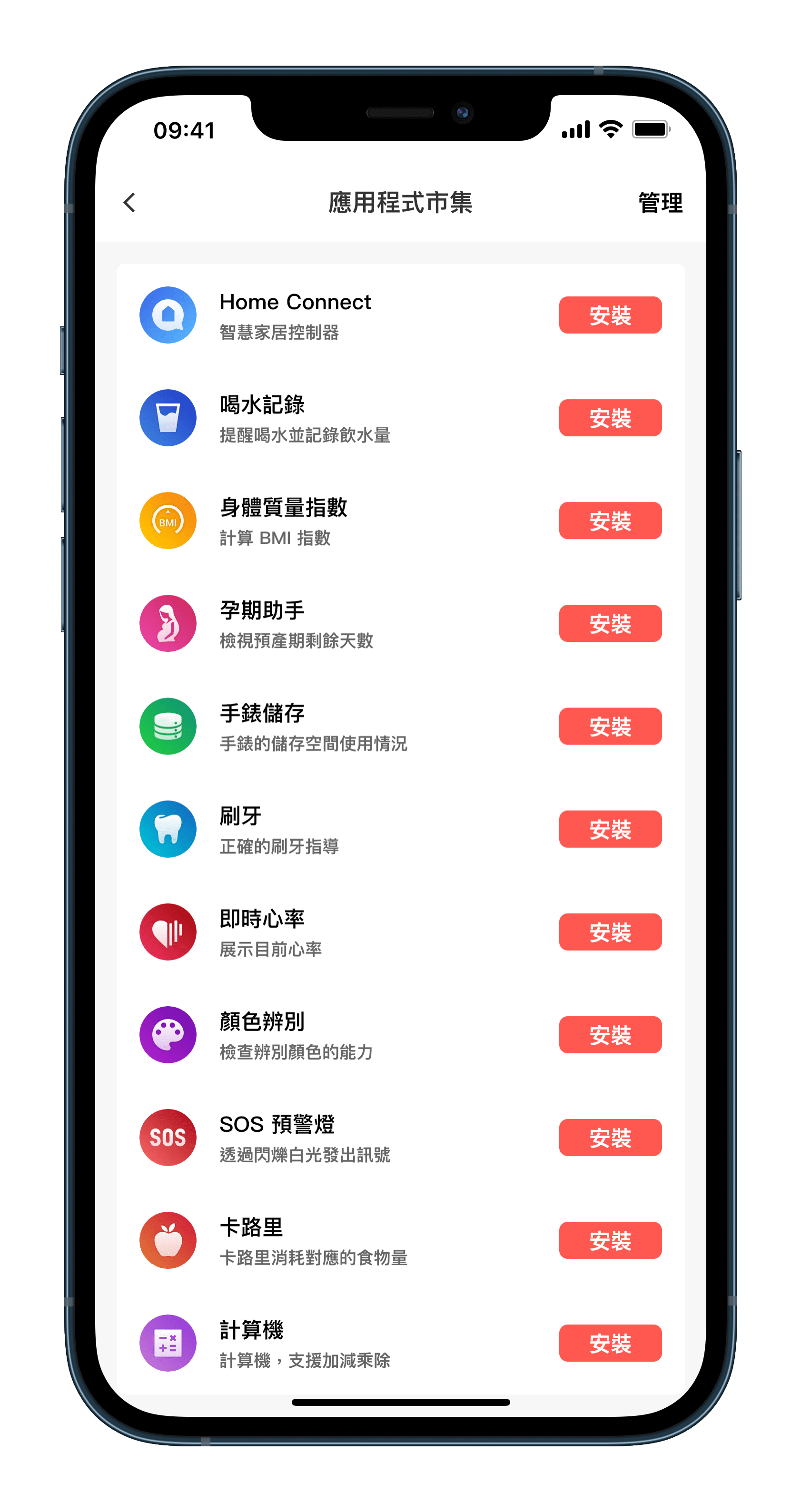Tap 安裝 beside 卡路里
Viewport: 801px width, 1512px height.
[610, 1240]
